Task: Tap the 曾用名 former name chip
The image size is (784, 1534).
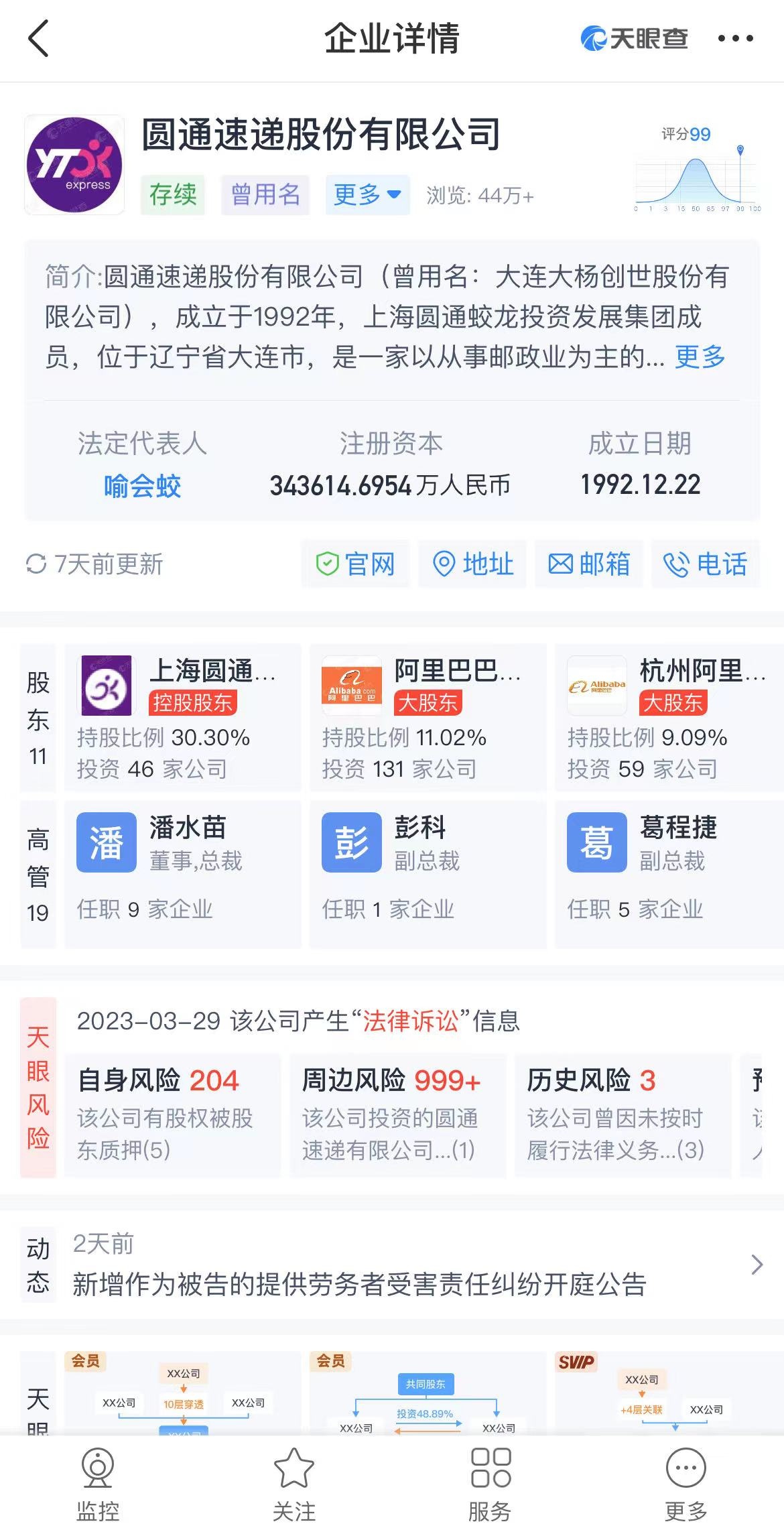Action: pos(265,195)
